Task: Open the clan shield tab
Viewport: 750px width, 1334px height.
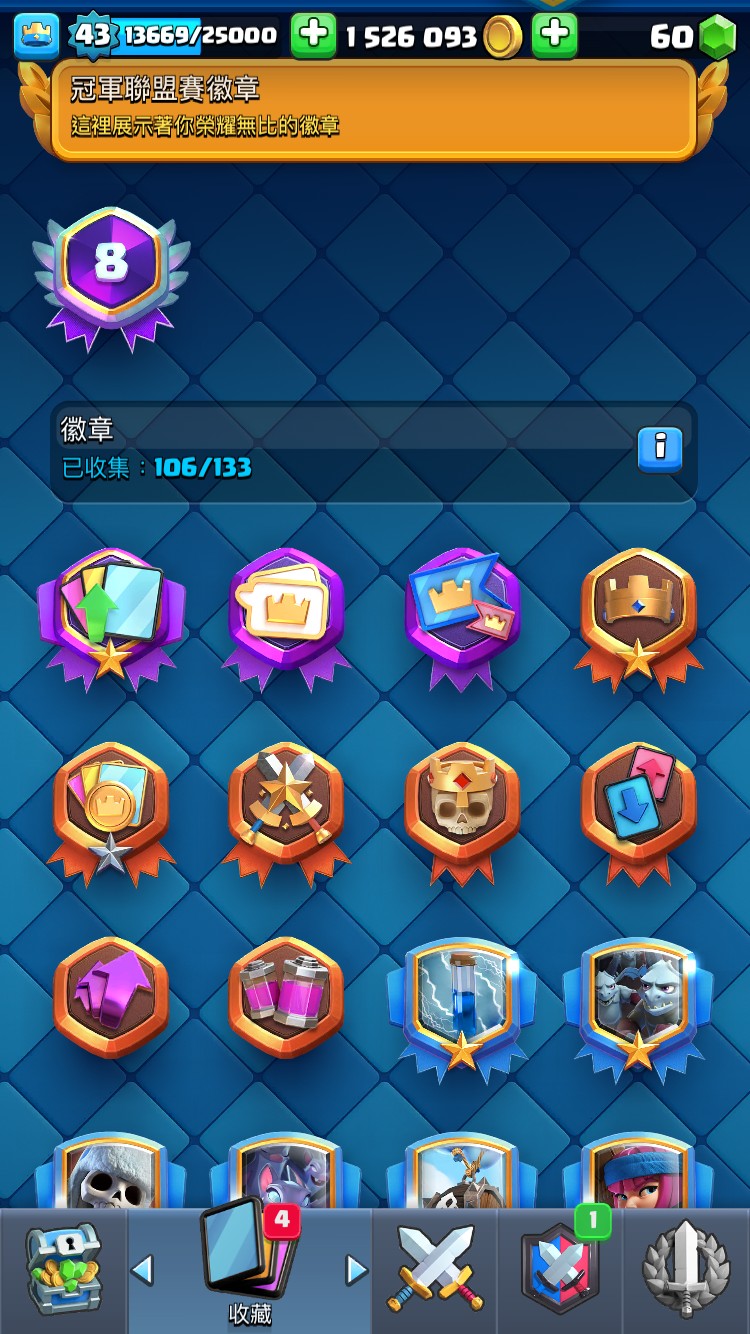Action: click(x=560, y=1270)
